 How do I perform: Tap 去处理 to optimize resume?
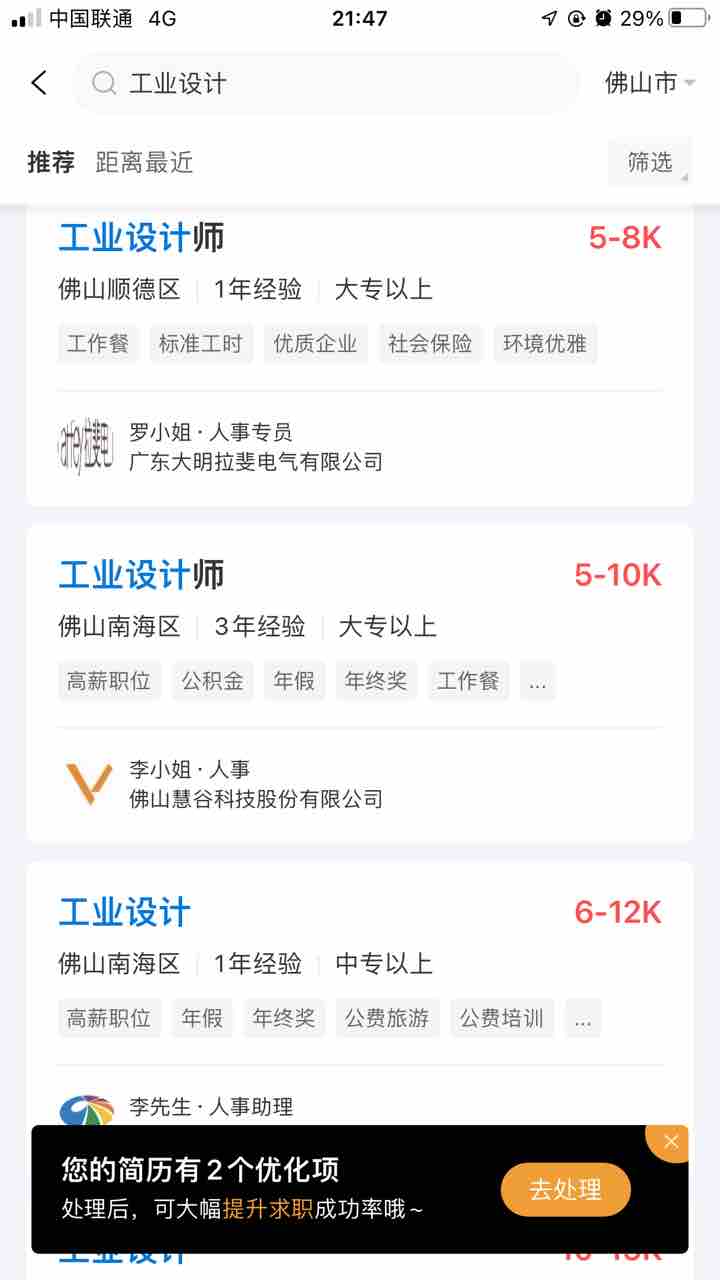point(566,1189)
